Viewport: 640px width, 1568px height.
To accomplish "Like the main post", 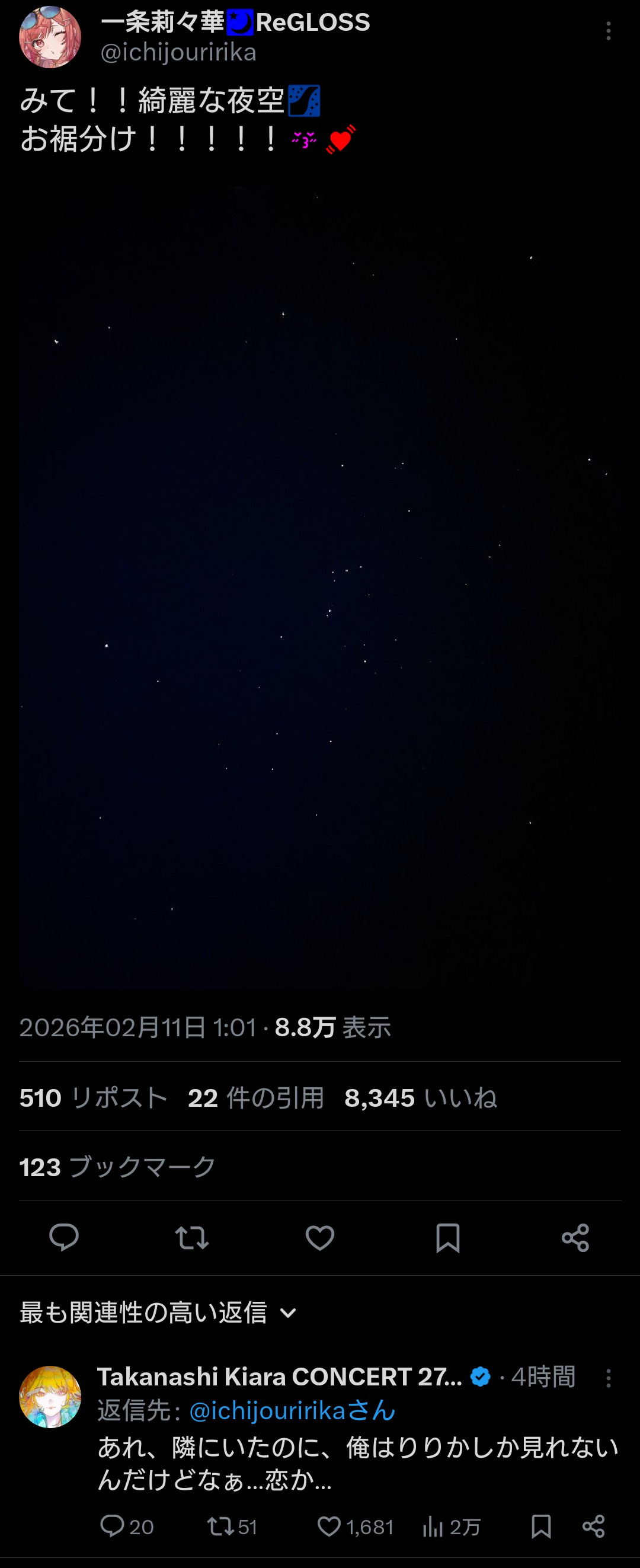I will (x=320, y=1237).
